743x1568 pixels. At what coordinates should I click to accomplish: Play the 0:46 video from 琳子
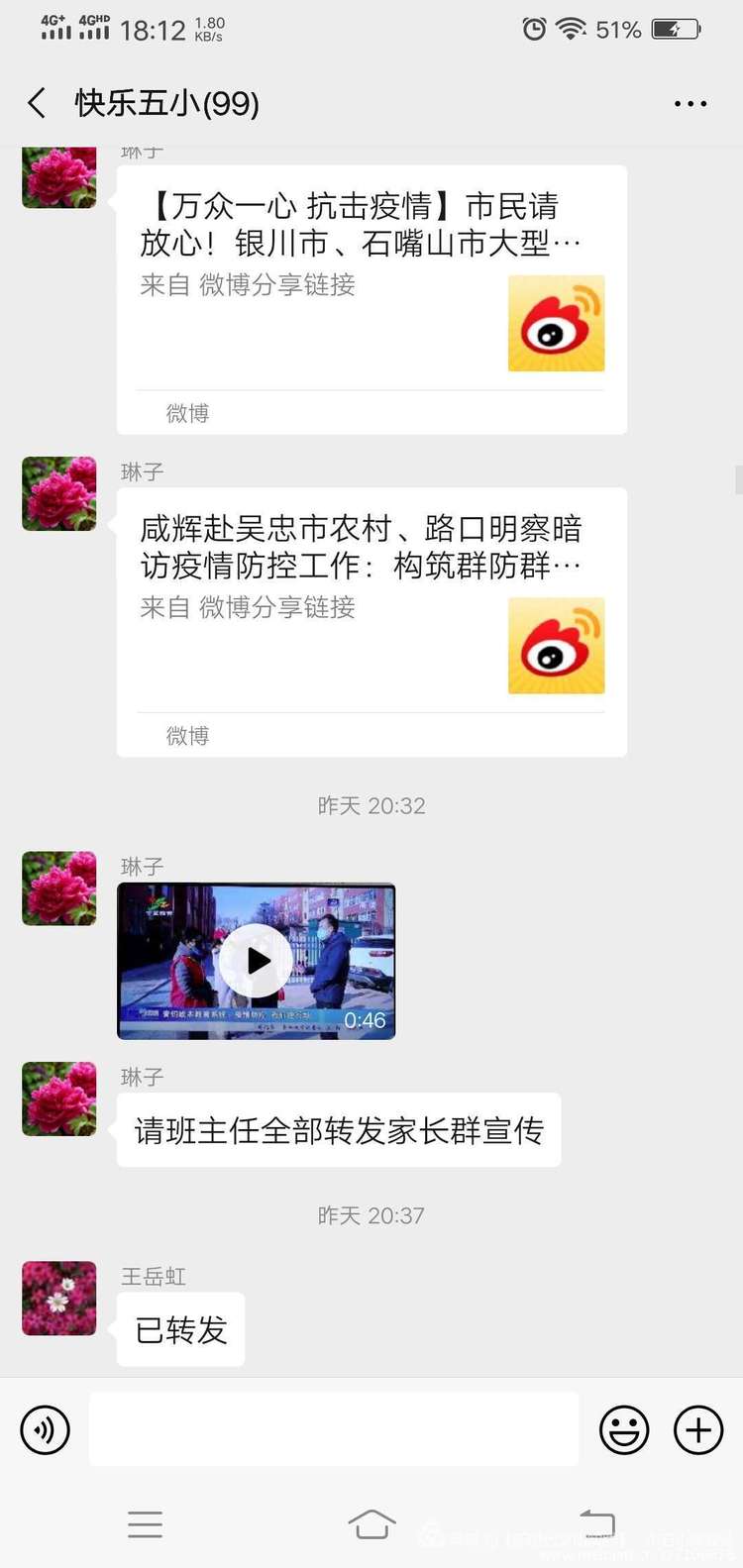(x=257, y=960)
